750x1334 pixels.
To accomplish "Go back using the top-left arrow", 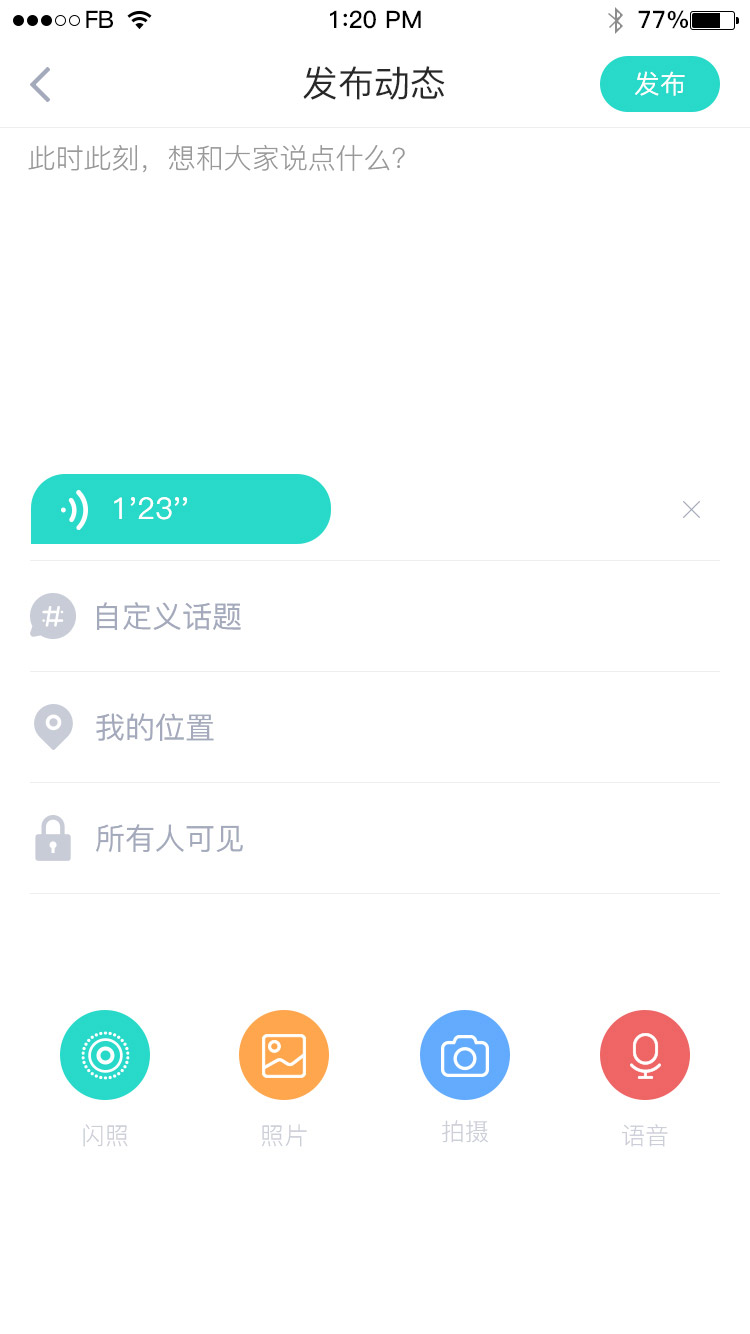I will pos(40,85).
